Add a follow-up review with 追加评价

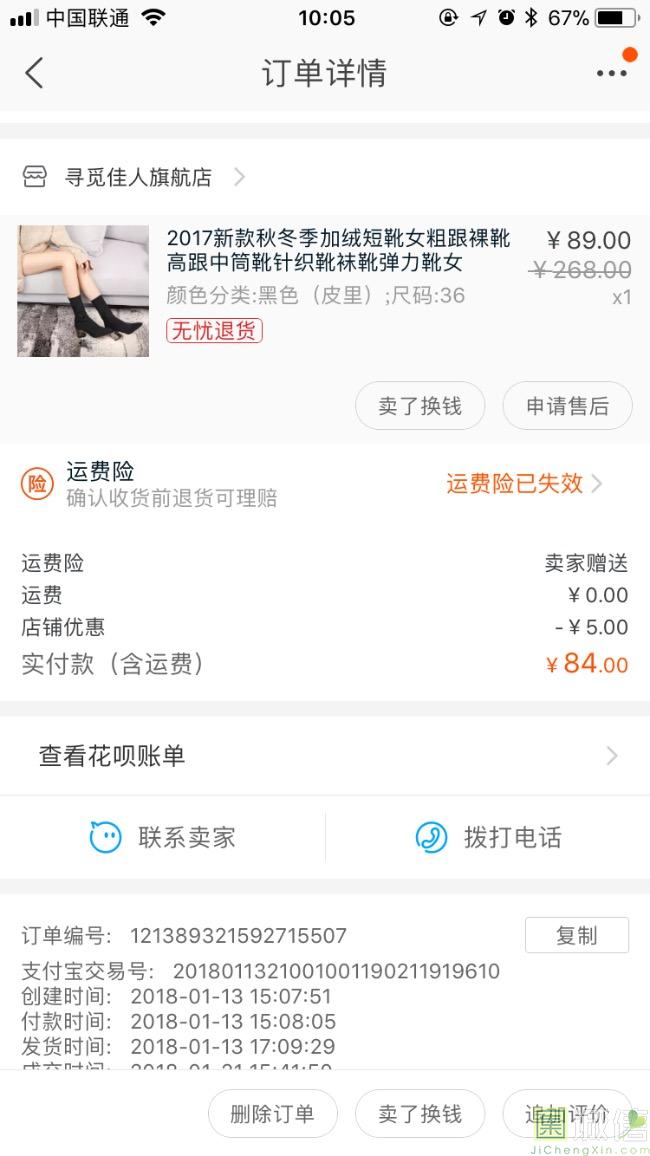click(x=566, y=1114)
